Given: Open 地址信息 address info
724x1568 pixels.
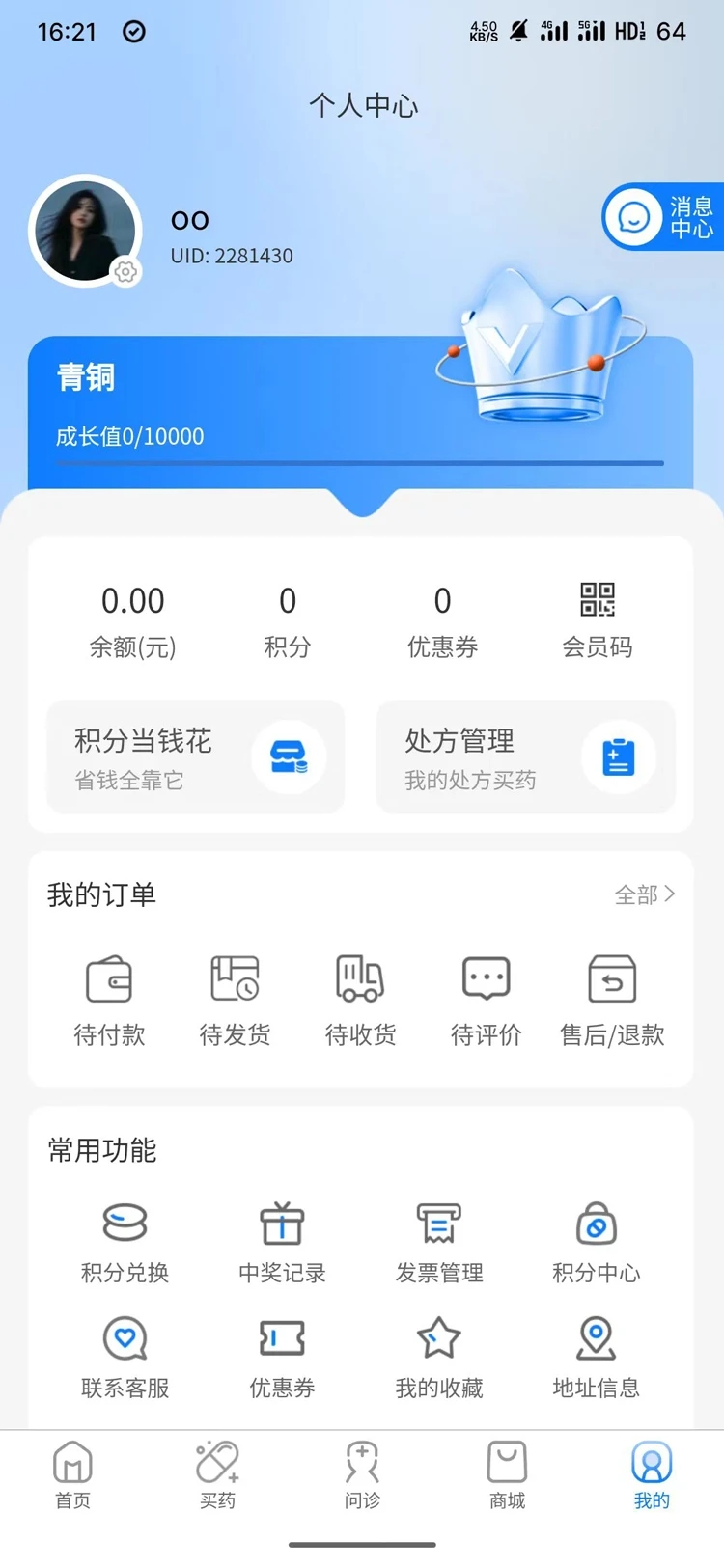Looking at the screenshot, I should 596,1358.
